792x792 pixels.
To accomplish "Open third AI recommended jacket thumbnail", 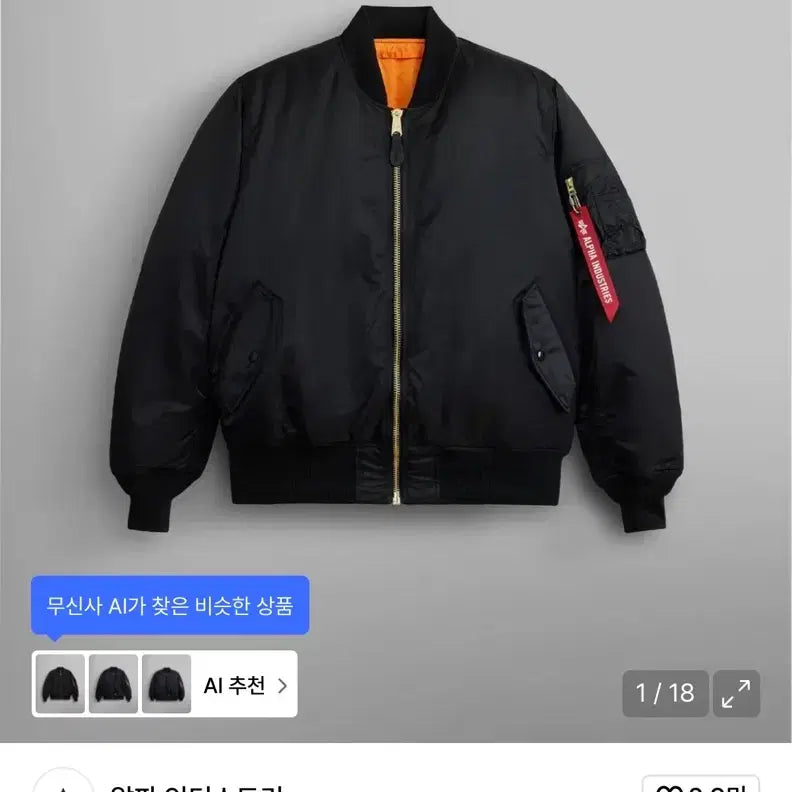I will point(166,684).
